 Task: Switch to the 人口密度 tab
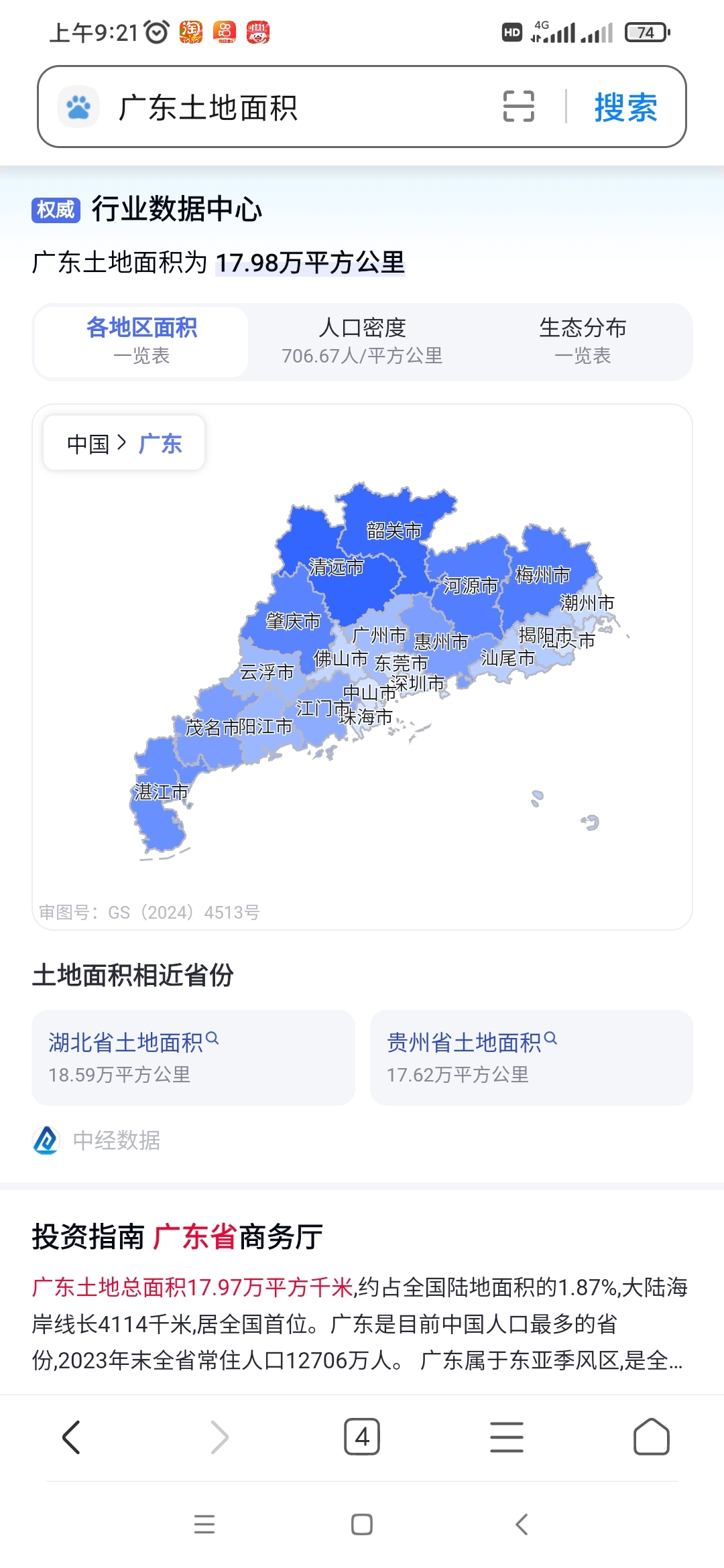click(362, 341)
